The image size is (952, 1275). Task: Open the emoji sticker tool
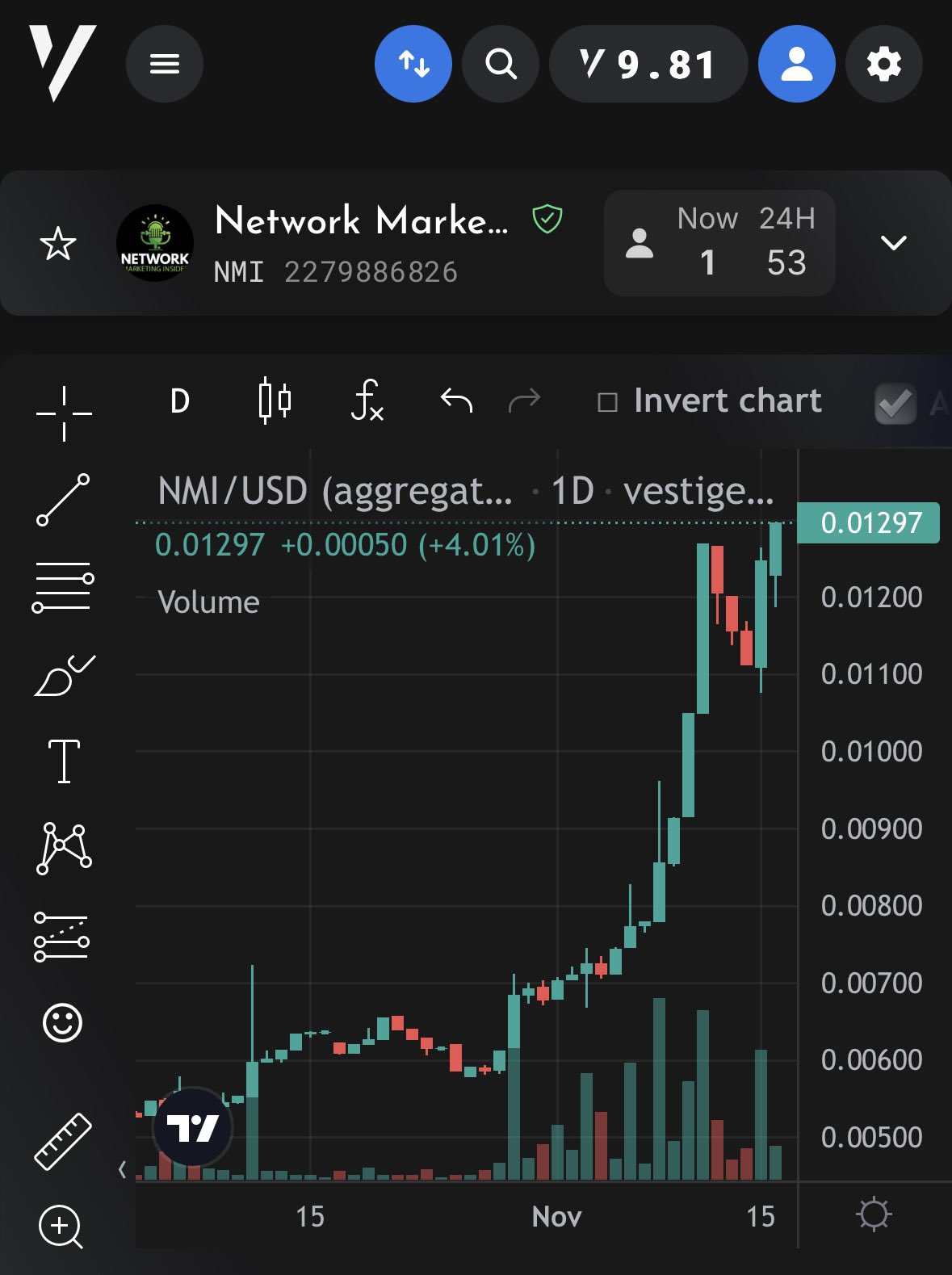62,1023
